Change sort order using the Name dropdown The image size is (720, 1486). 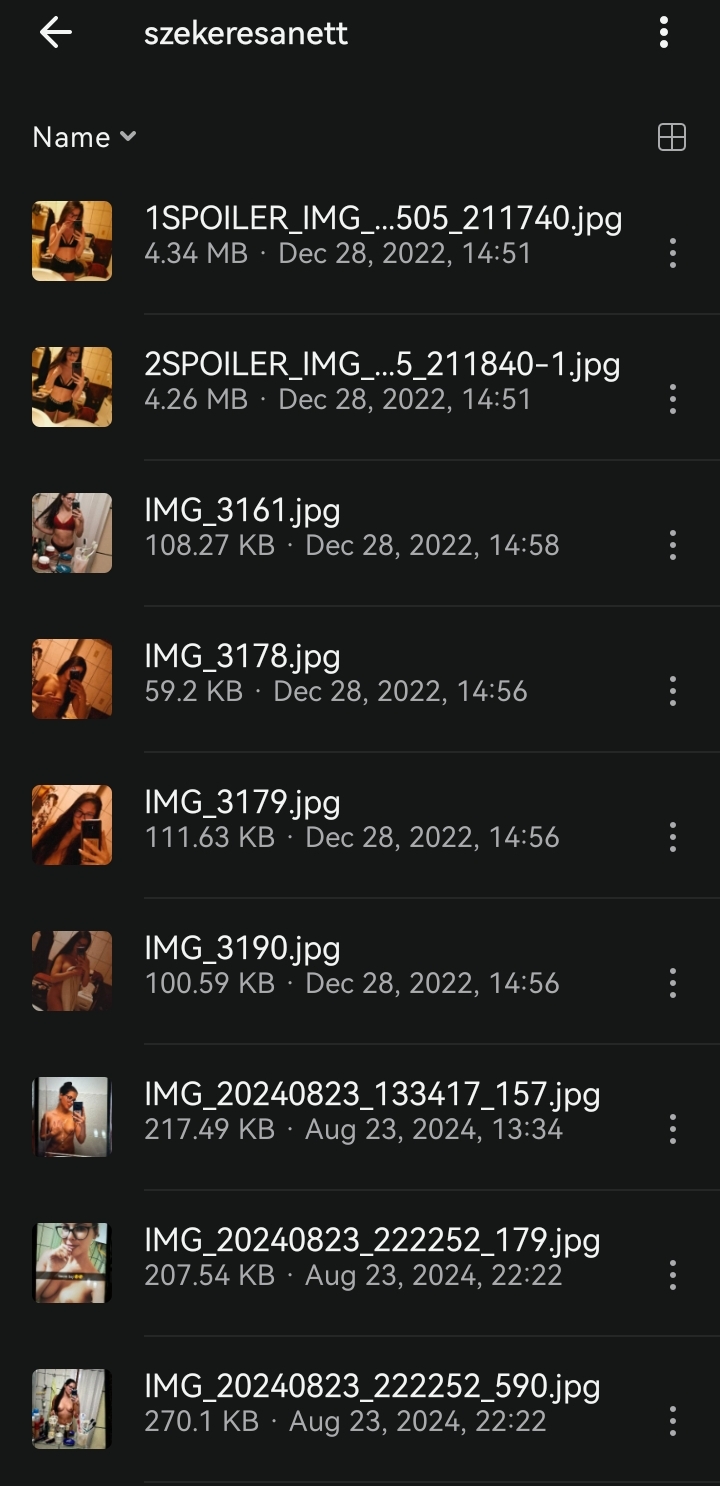pos(84,137)
